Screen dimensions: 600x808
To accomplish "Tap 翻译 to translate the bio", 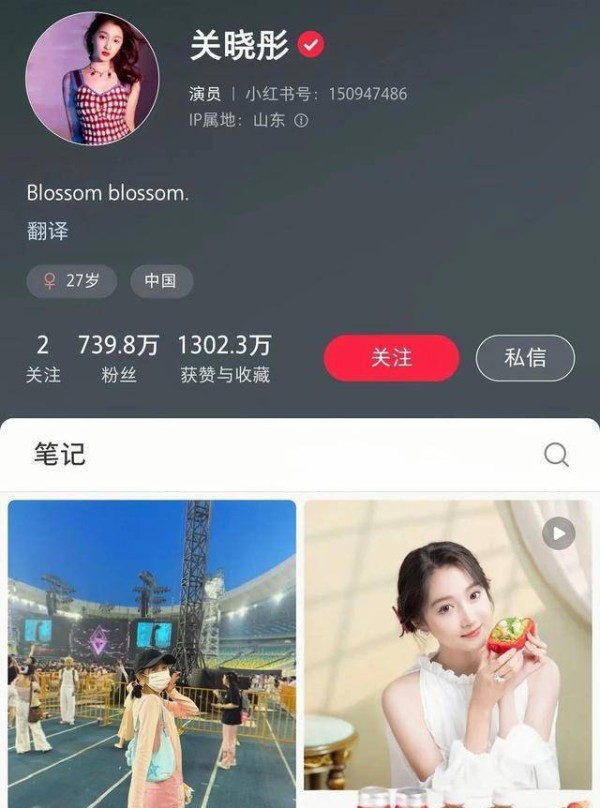I will [47, 231].
